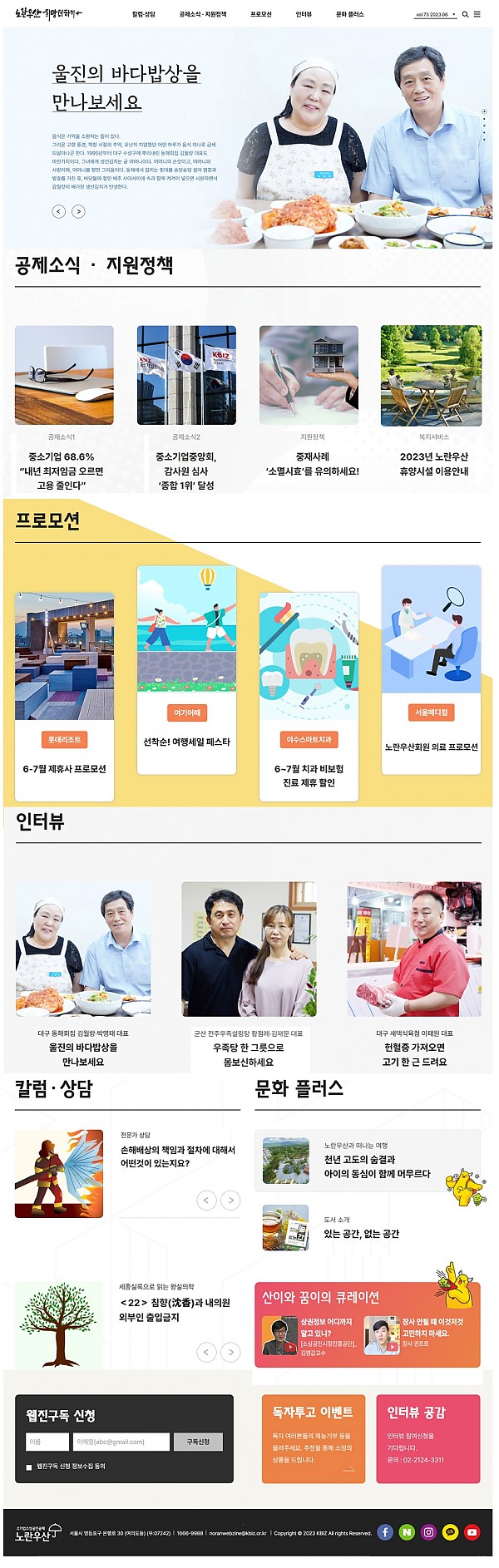Read the interview 우족탕 한 그릇으로 몸보신하세요
The image size is (499, 1568).
(248, 1053)
